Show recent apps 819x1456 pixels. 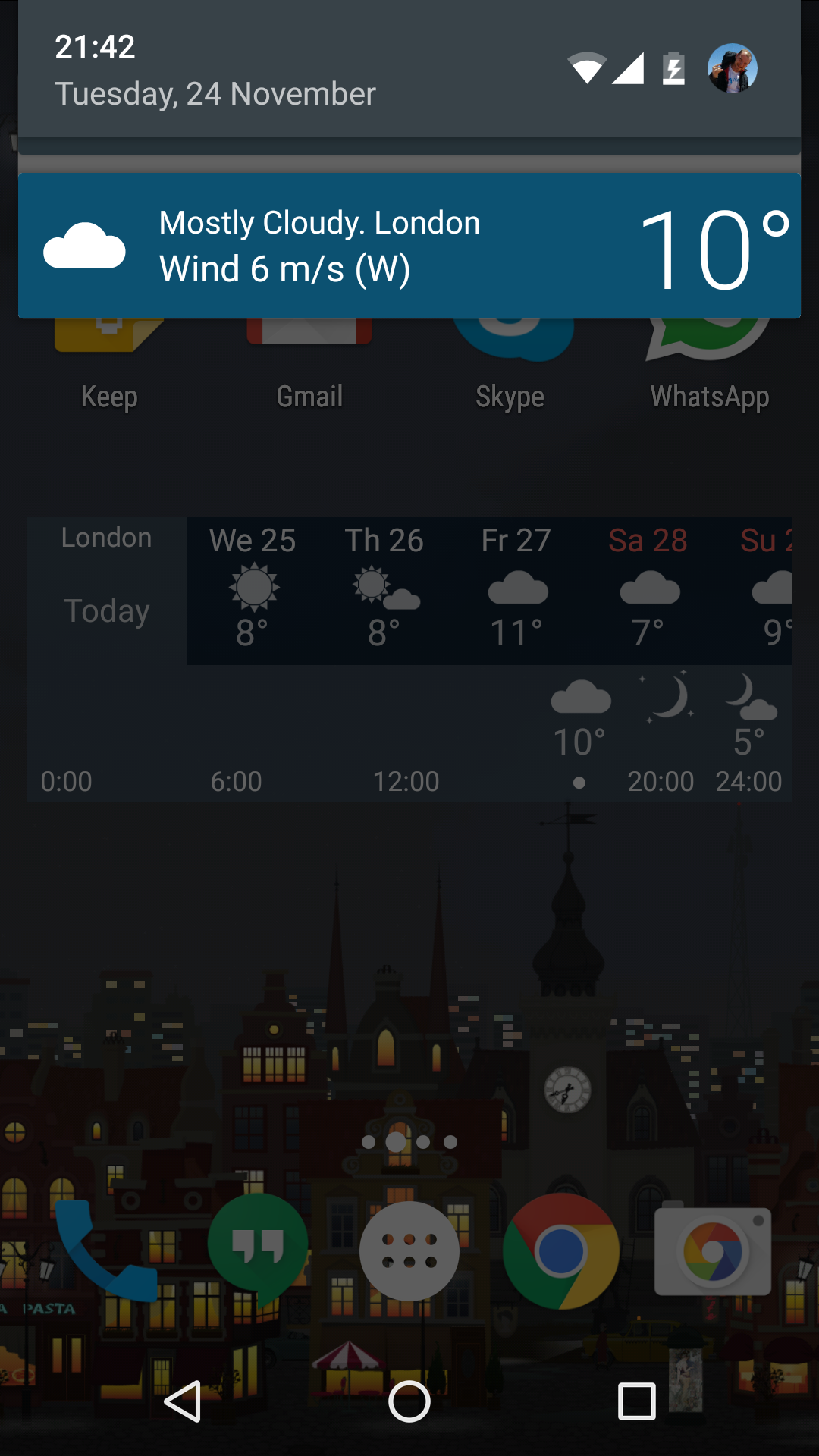click(636, 1401)
